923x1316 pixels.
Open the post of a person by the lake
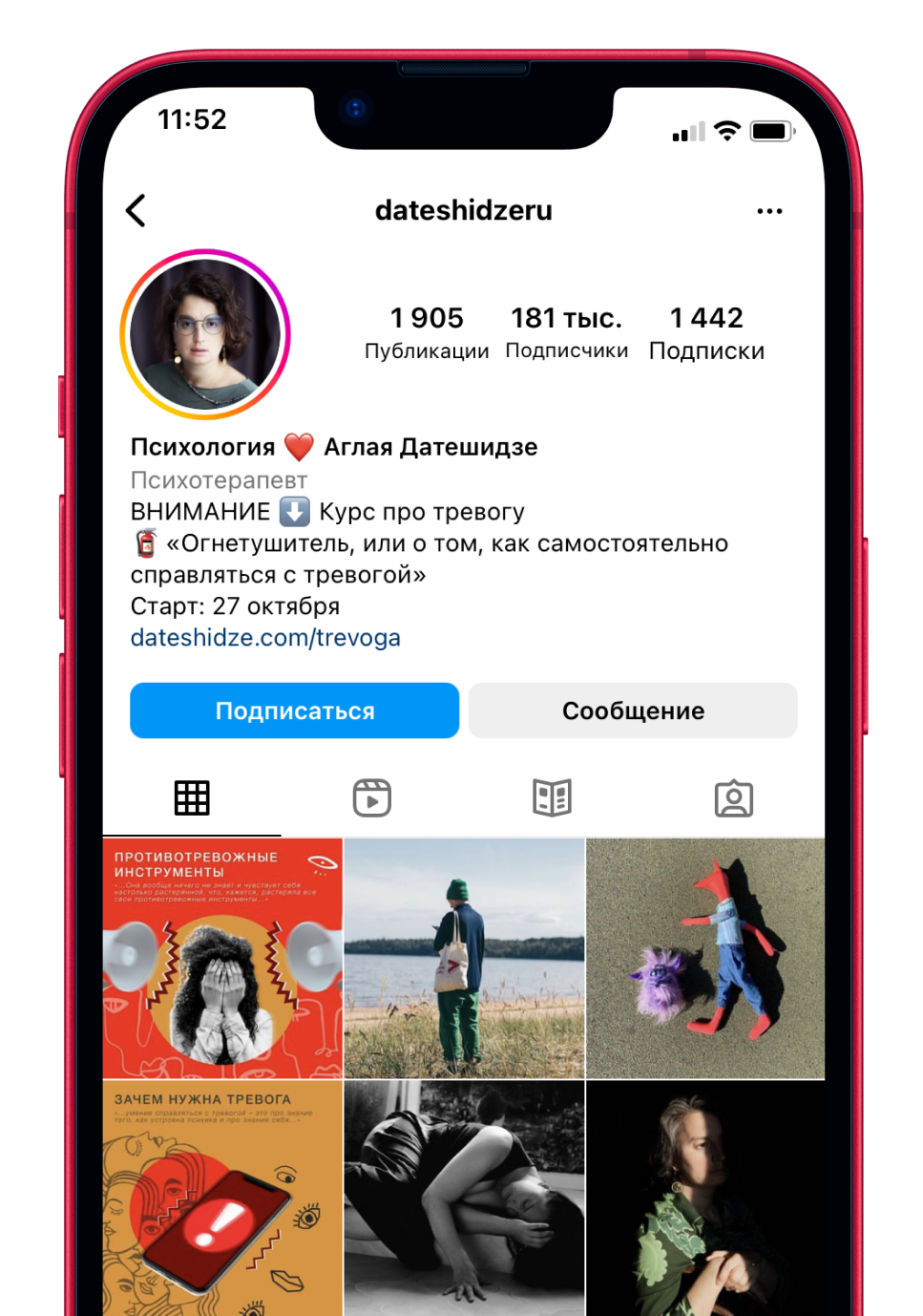click(464, 958)
